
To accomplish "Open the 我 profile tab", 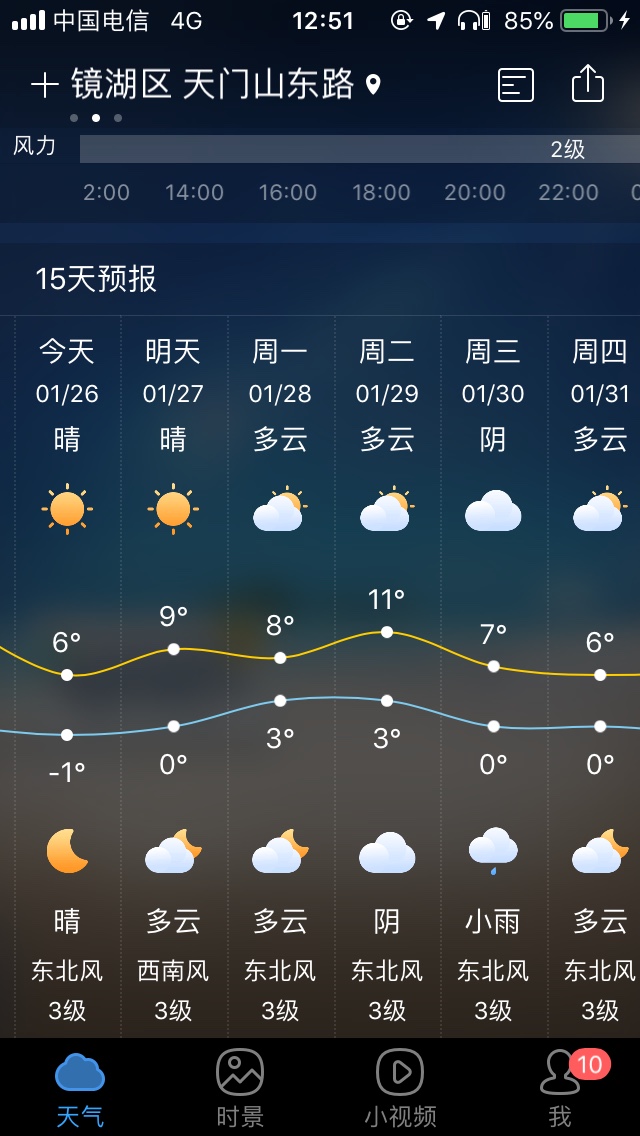I will point(560,1089).
